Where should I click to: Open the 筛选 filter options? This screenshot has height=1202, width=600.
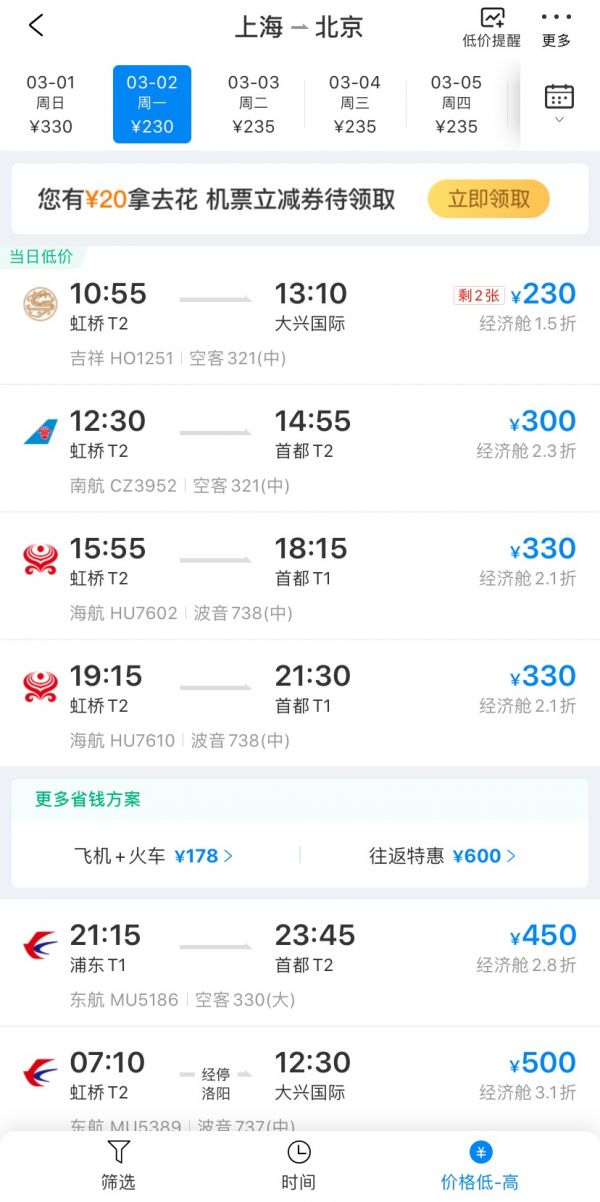pos(118,1165)
